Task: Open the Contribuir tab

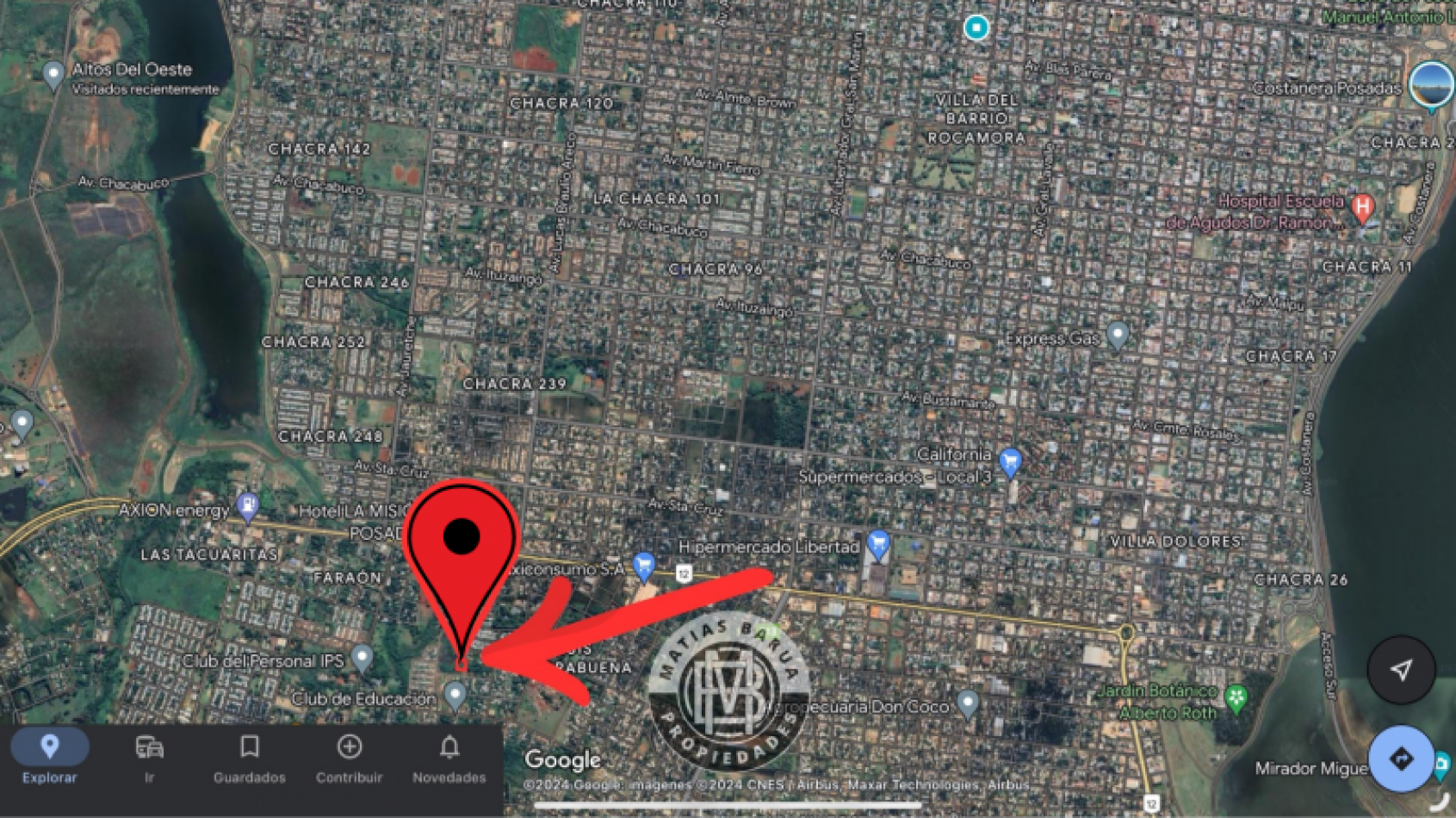Action: 349,757
